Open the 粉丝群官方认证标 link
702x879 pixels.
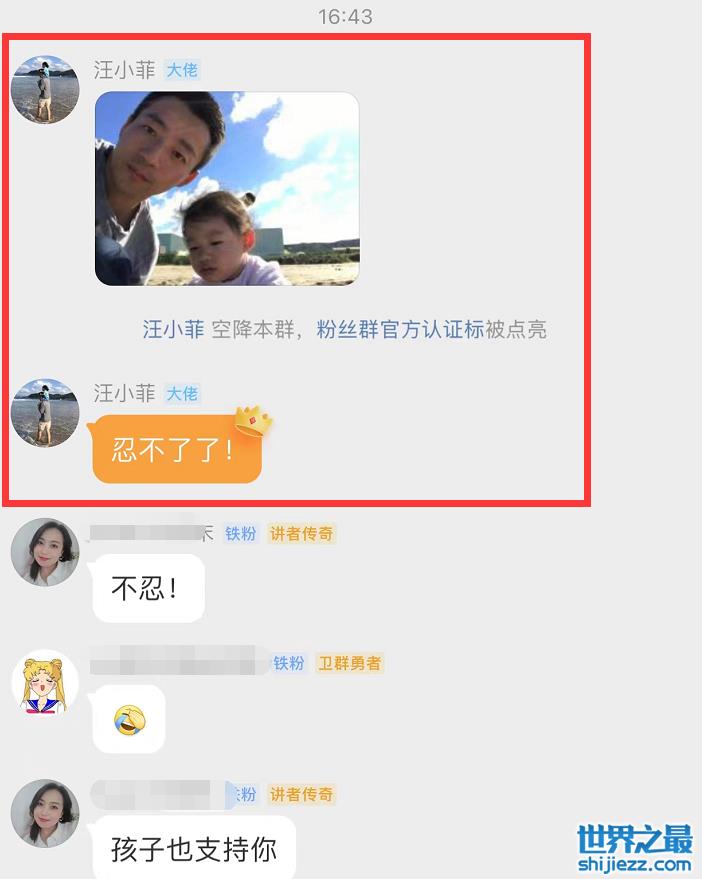(x=400, y=330)
